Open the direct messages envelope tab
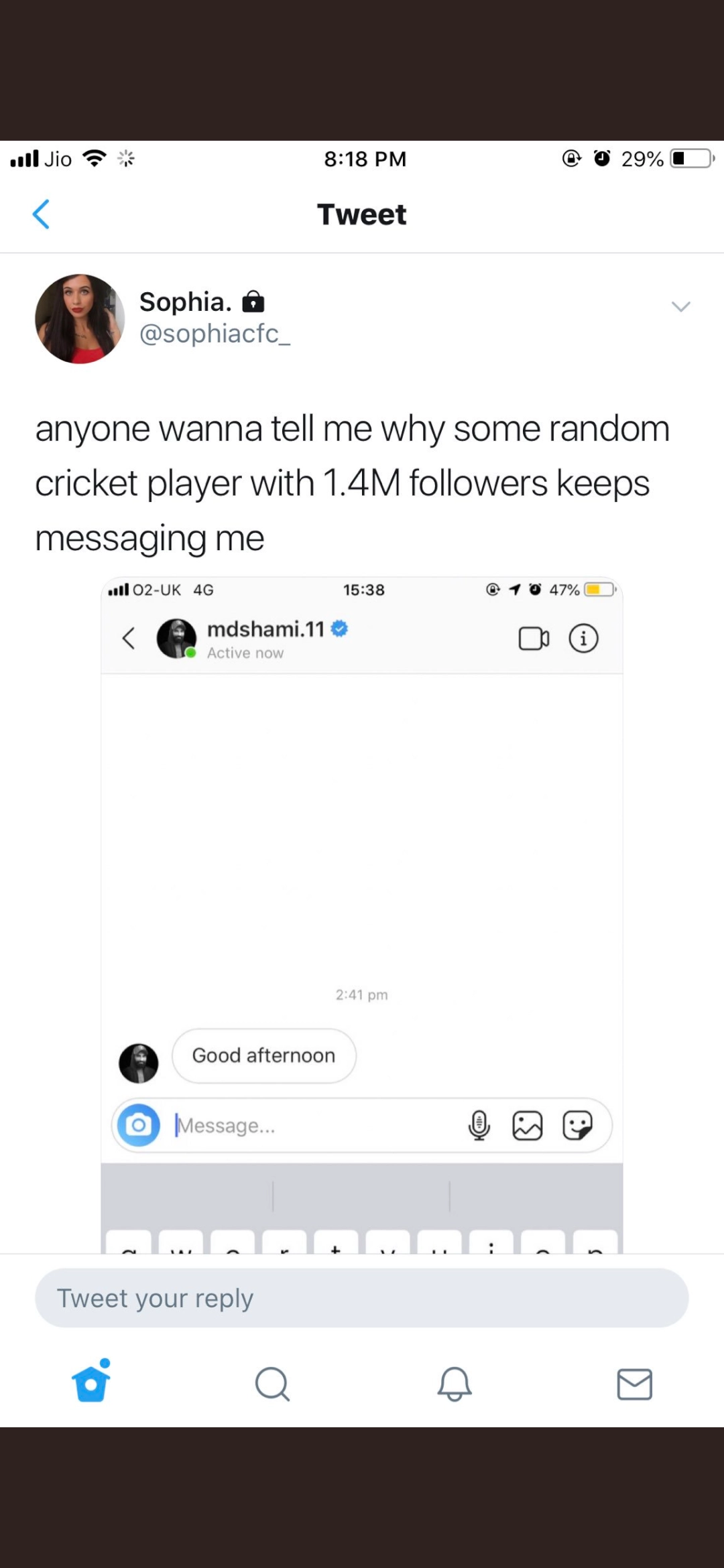 pyautogui.click(x=634, y=1384)
